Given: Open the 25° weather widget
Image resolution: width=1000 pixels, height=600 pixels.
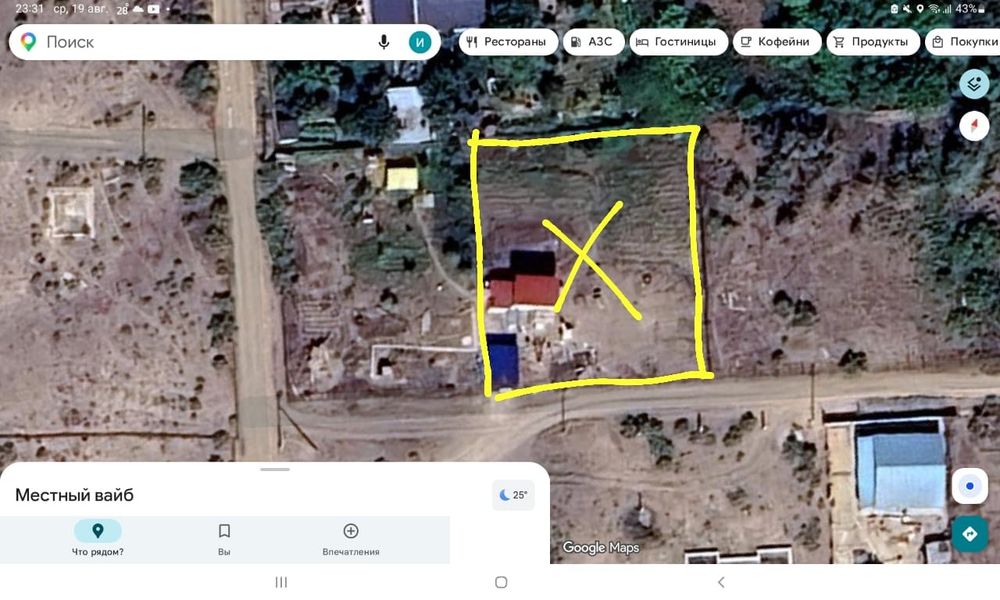Looking at the screenshot, I should 513,495.
